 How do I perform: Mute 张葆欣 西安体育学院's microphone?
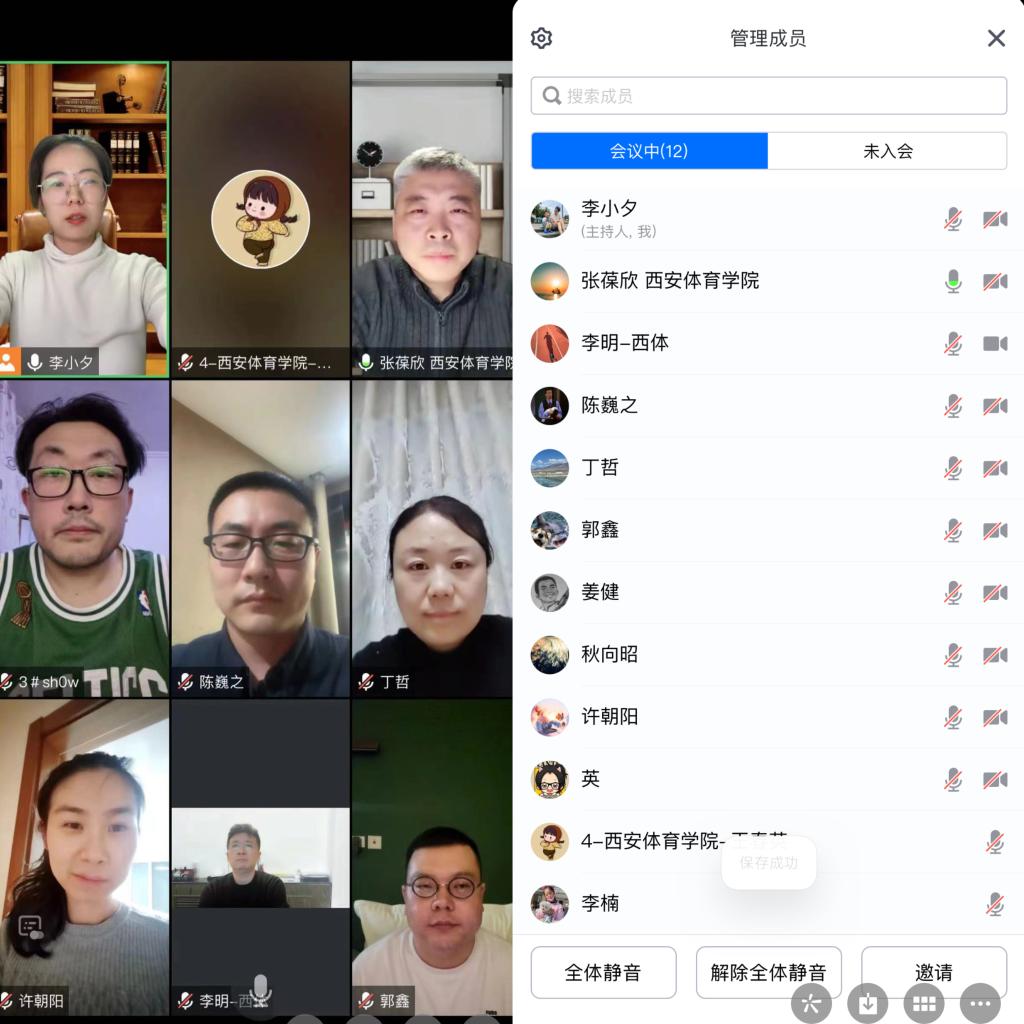pyautogui.click(x=953, y=281)
